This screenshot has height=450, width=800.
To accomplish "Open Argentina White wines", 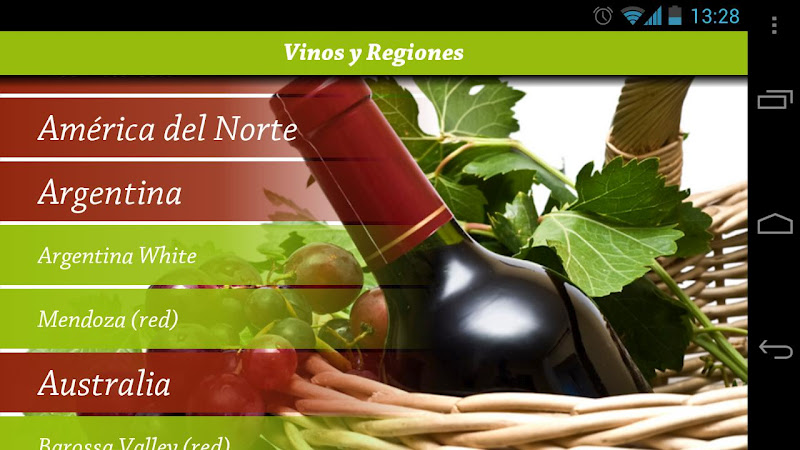I will (x=117, y=256).
